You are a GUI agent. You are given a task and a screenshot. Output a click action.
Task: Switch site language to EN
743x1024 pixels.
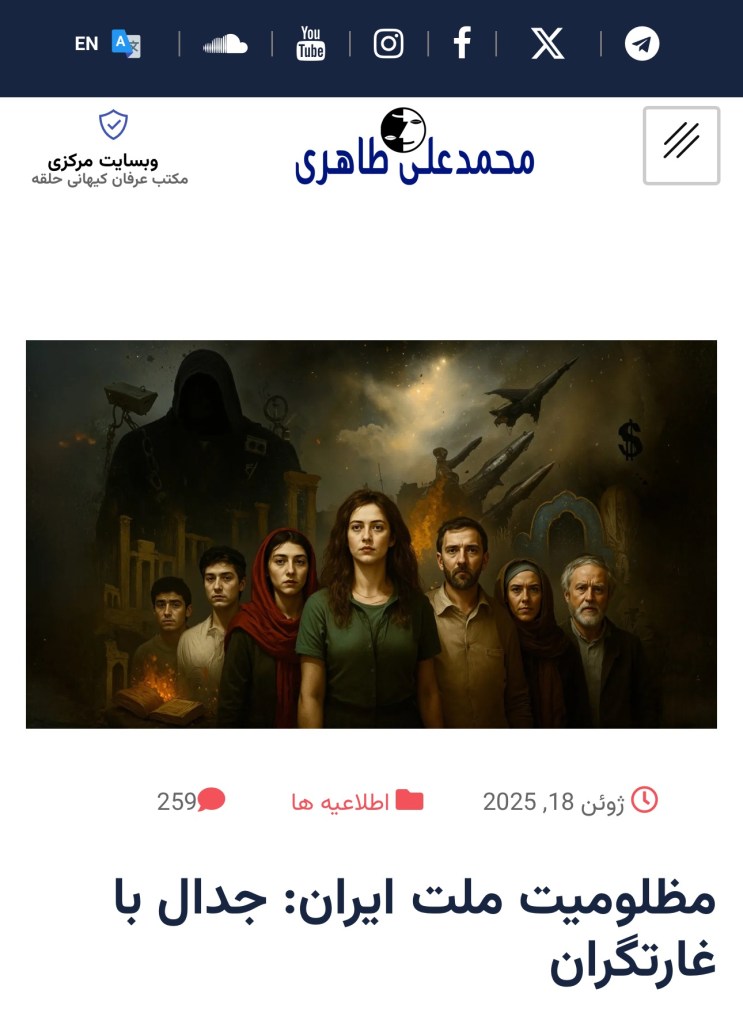pyautogui.click(x=107, y=44)
